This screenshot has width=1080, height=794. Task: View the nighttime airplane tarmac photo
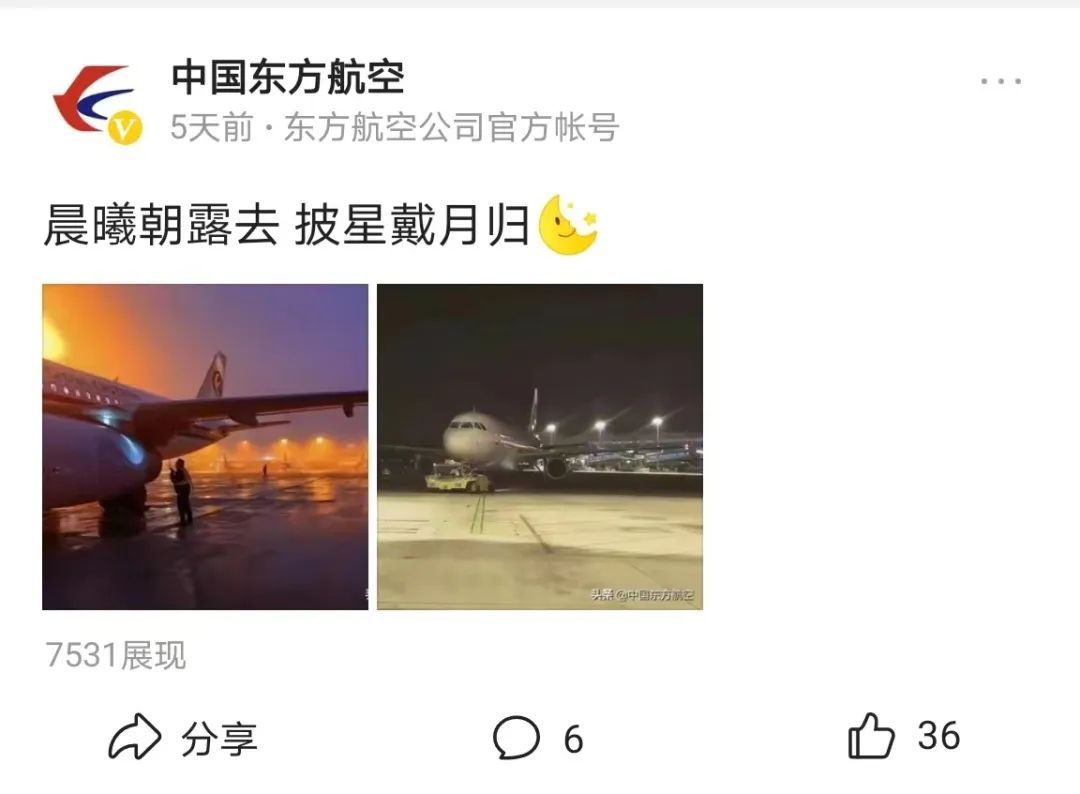coord(540,447)
